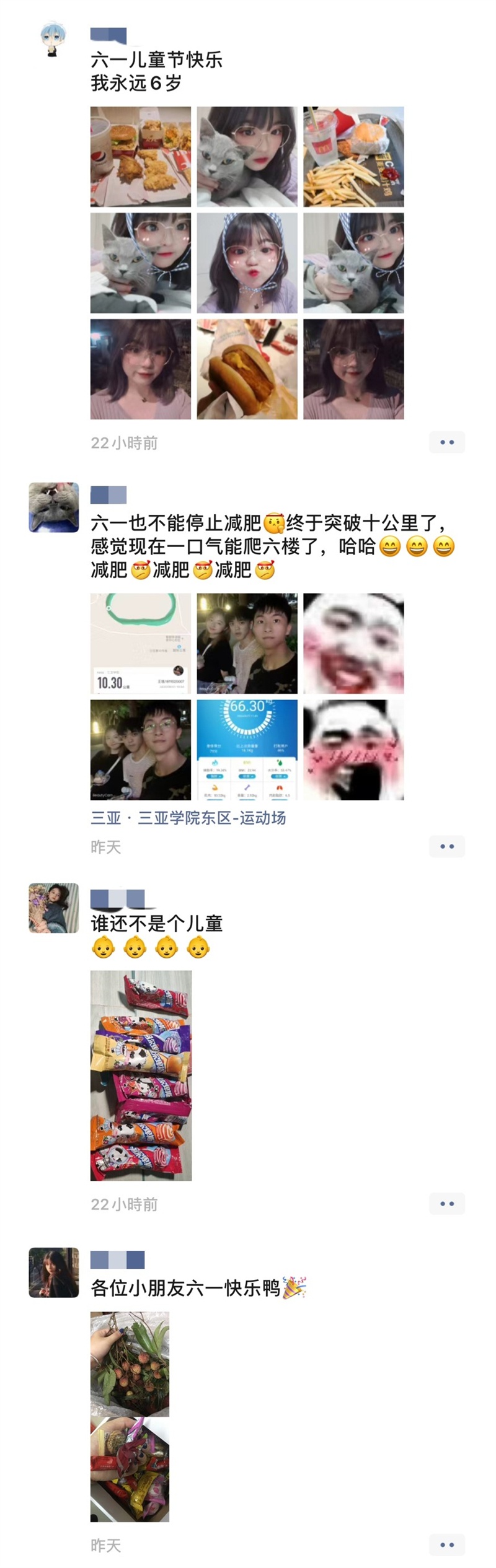Open the two-dot menu under 谁还不是个儿童 post
The image size is (496, 1568).
click(x=446, y=1204)
